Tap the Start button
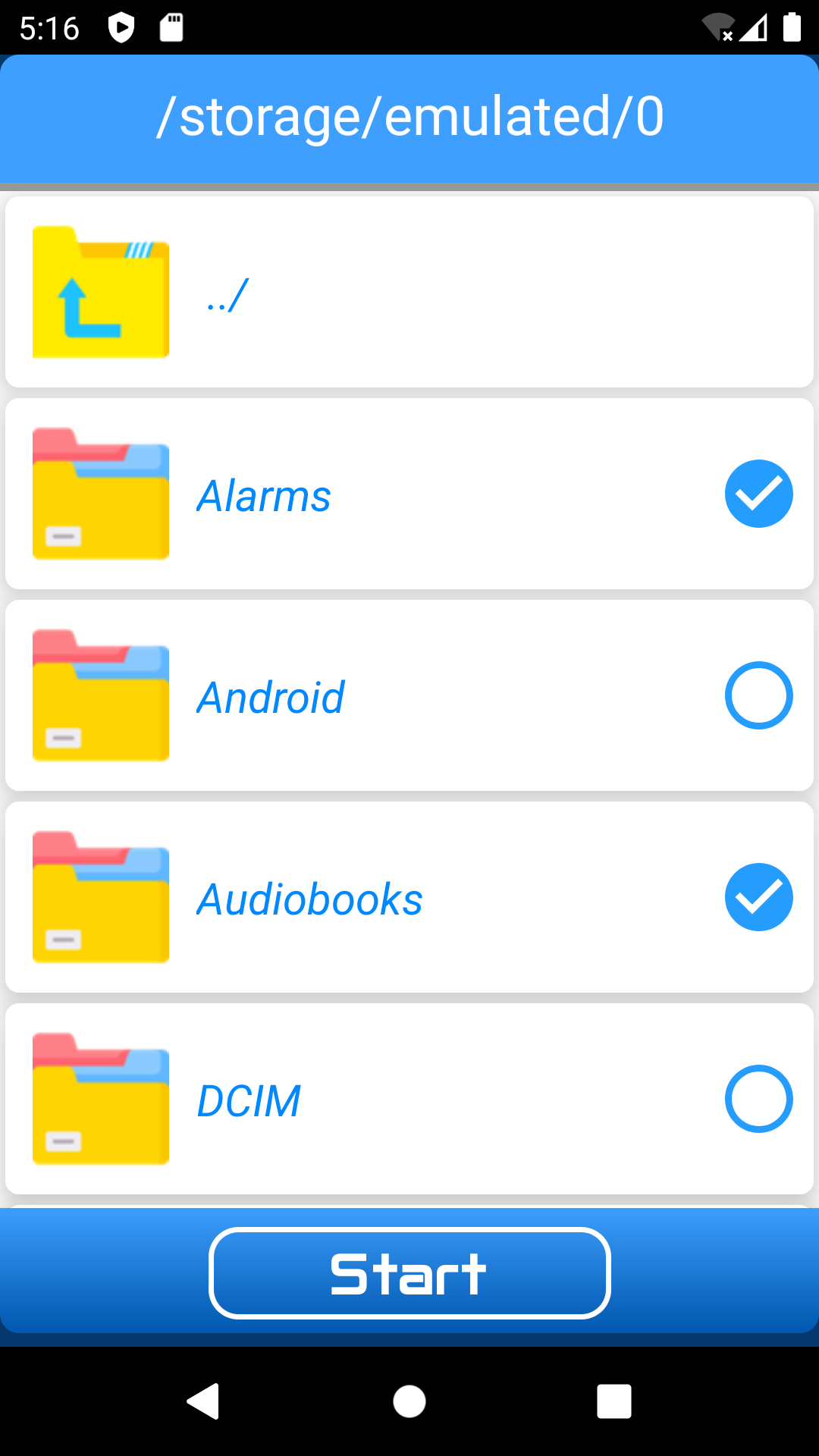This screenshot has height=1456, width=819. [409, 1273]
